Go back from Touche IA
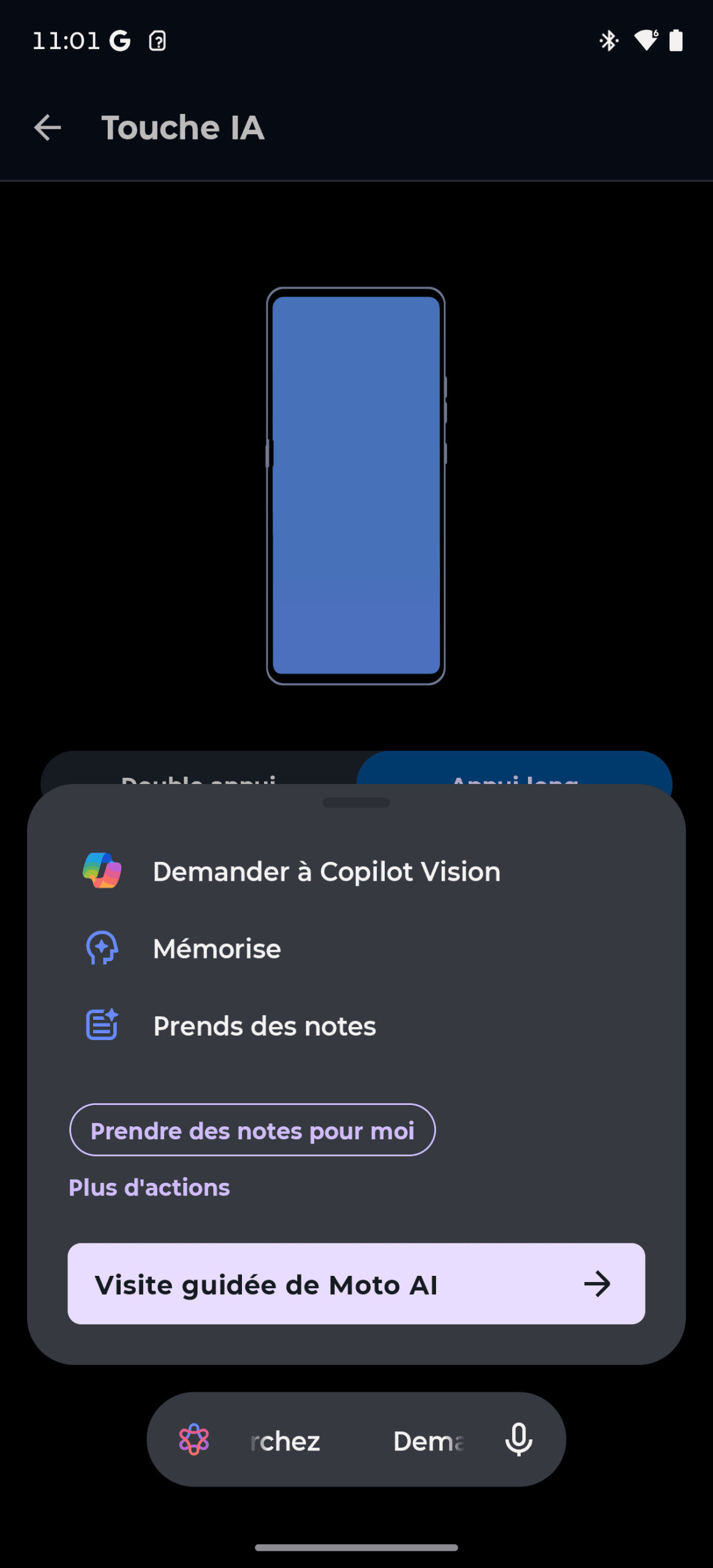713x1568 pixels. click(47, 128)
